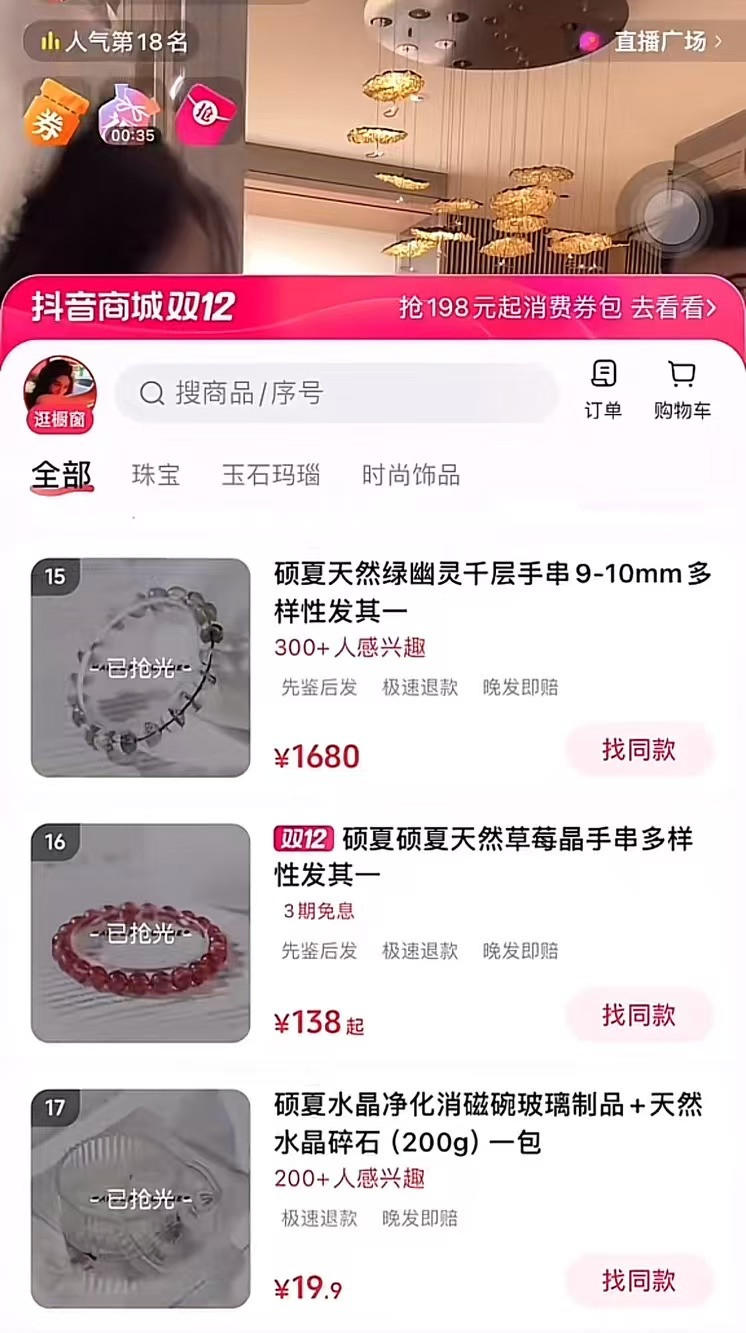Open 订单 orders

603,390
